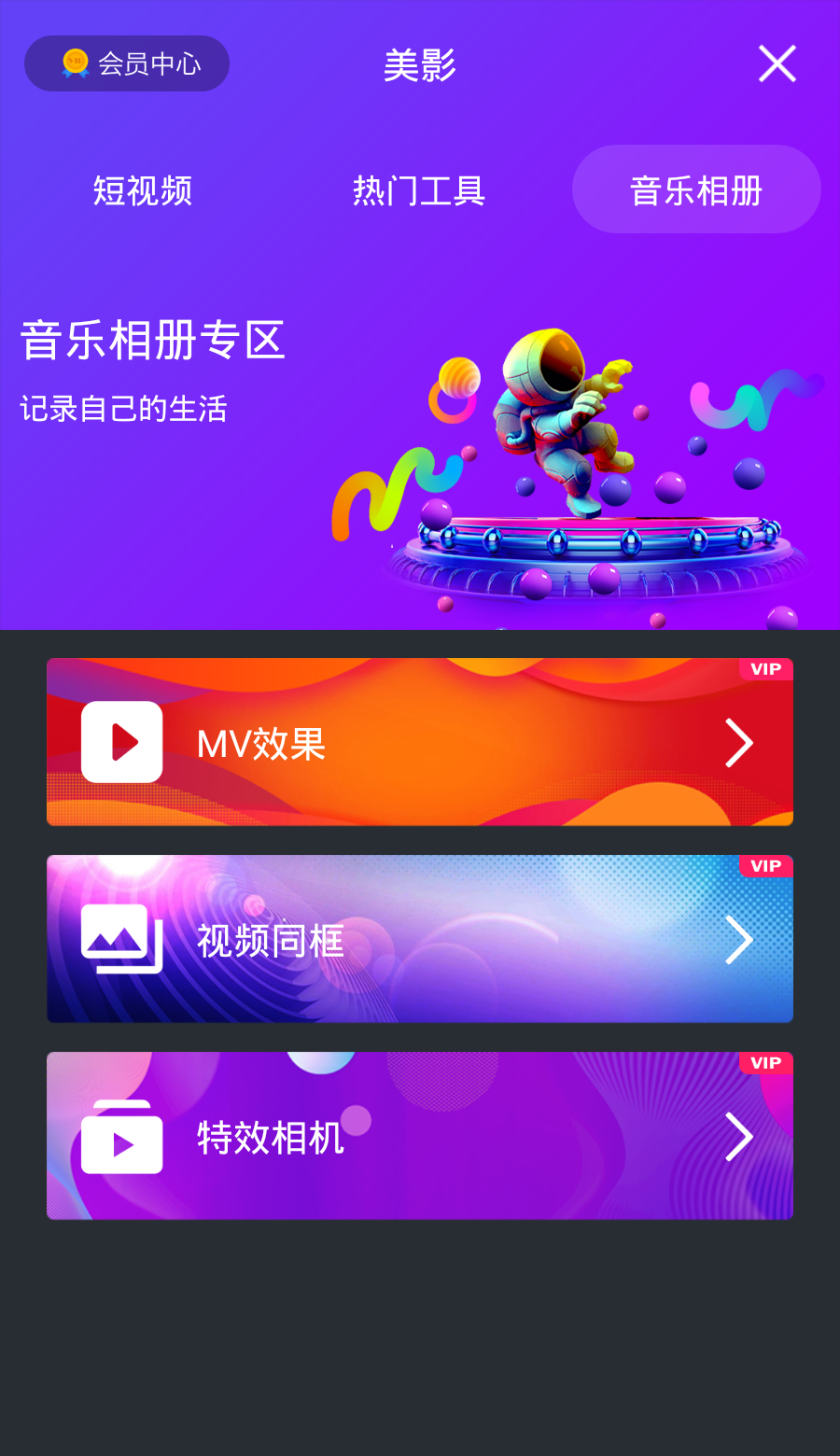Select the 音乐相册 tab

[696, 190]
